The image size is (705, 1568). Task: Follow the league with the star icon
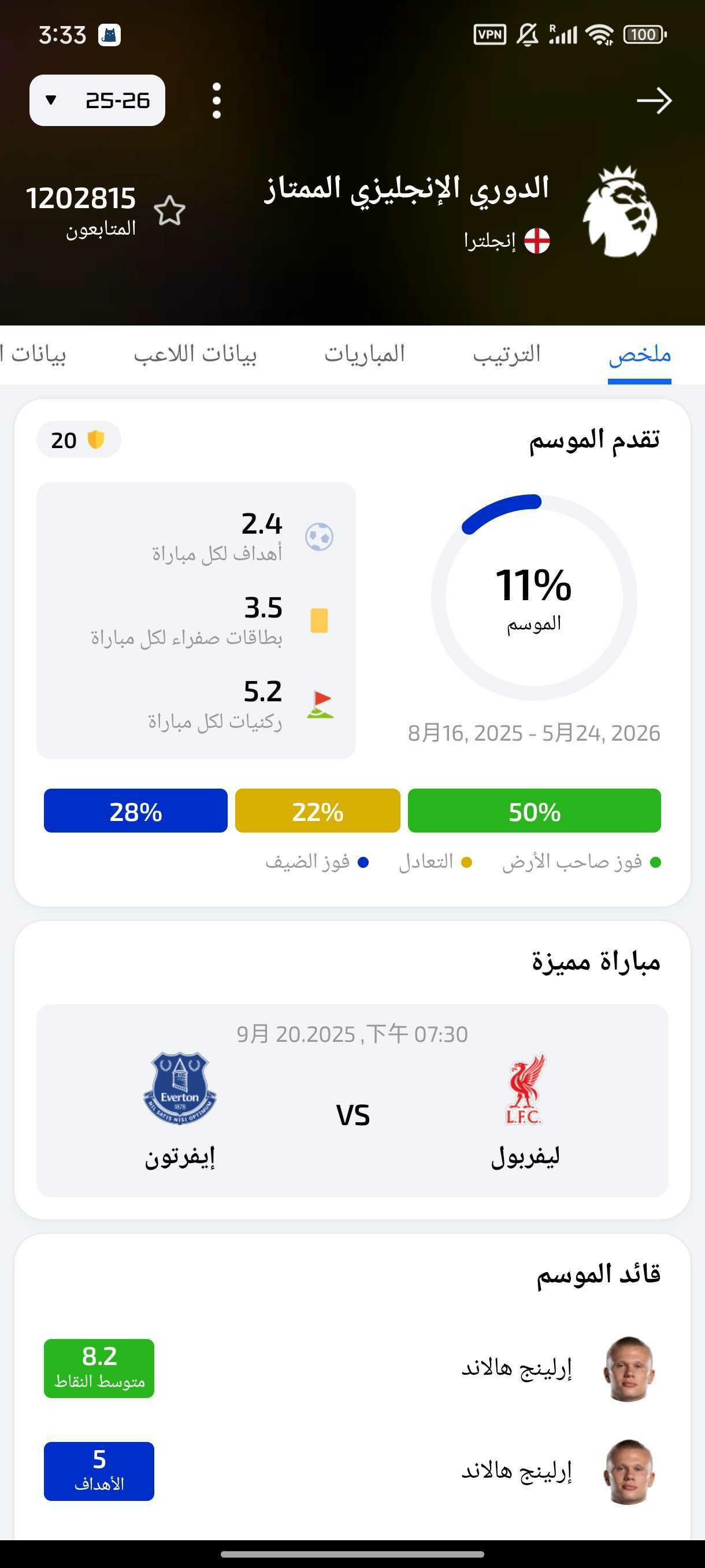pos(170,210)
